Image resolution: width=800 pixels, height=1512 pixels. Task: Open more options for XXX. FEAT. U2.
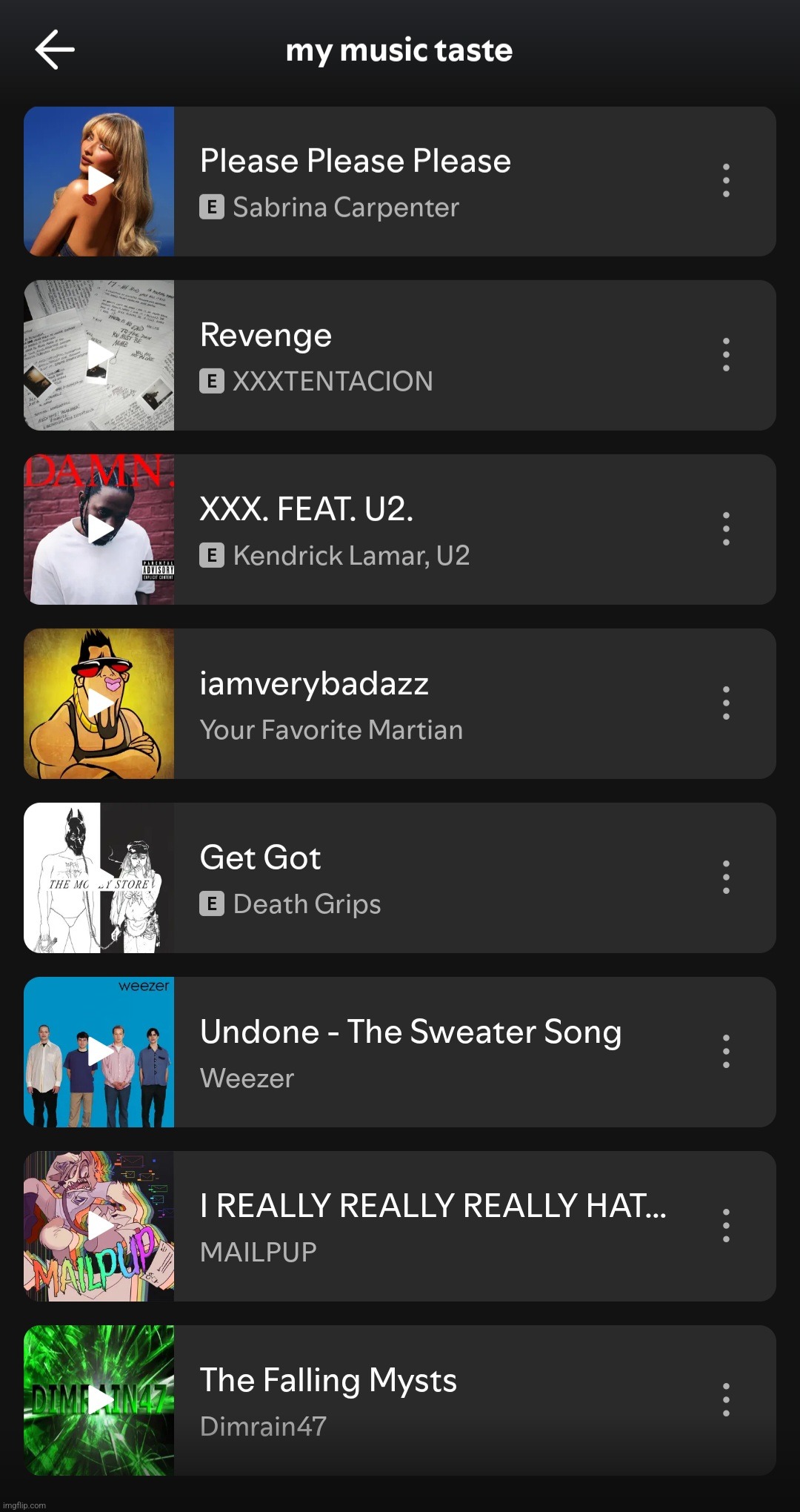(726, 529)
